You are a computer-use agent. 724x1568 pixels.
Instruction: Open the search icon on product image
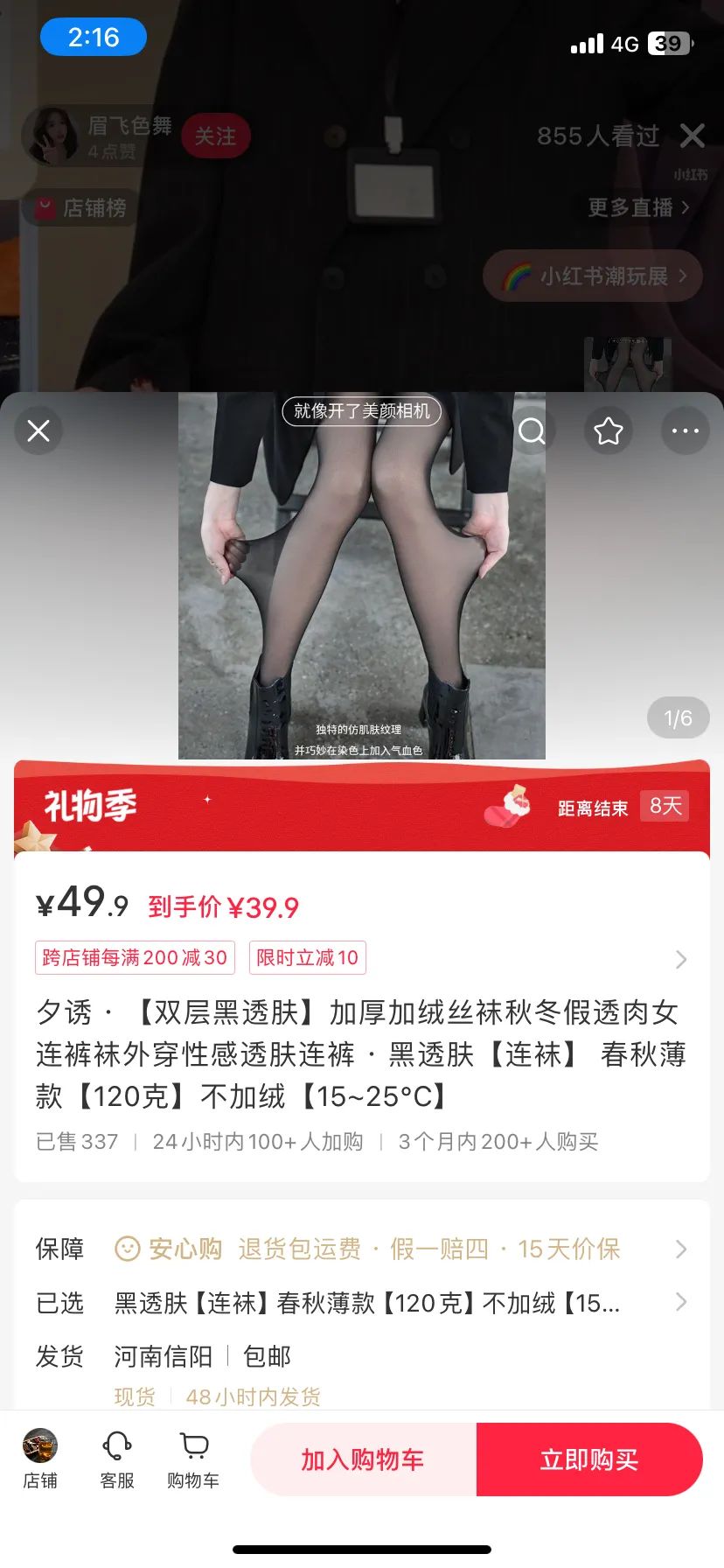532,430
